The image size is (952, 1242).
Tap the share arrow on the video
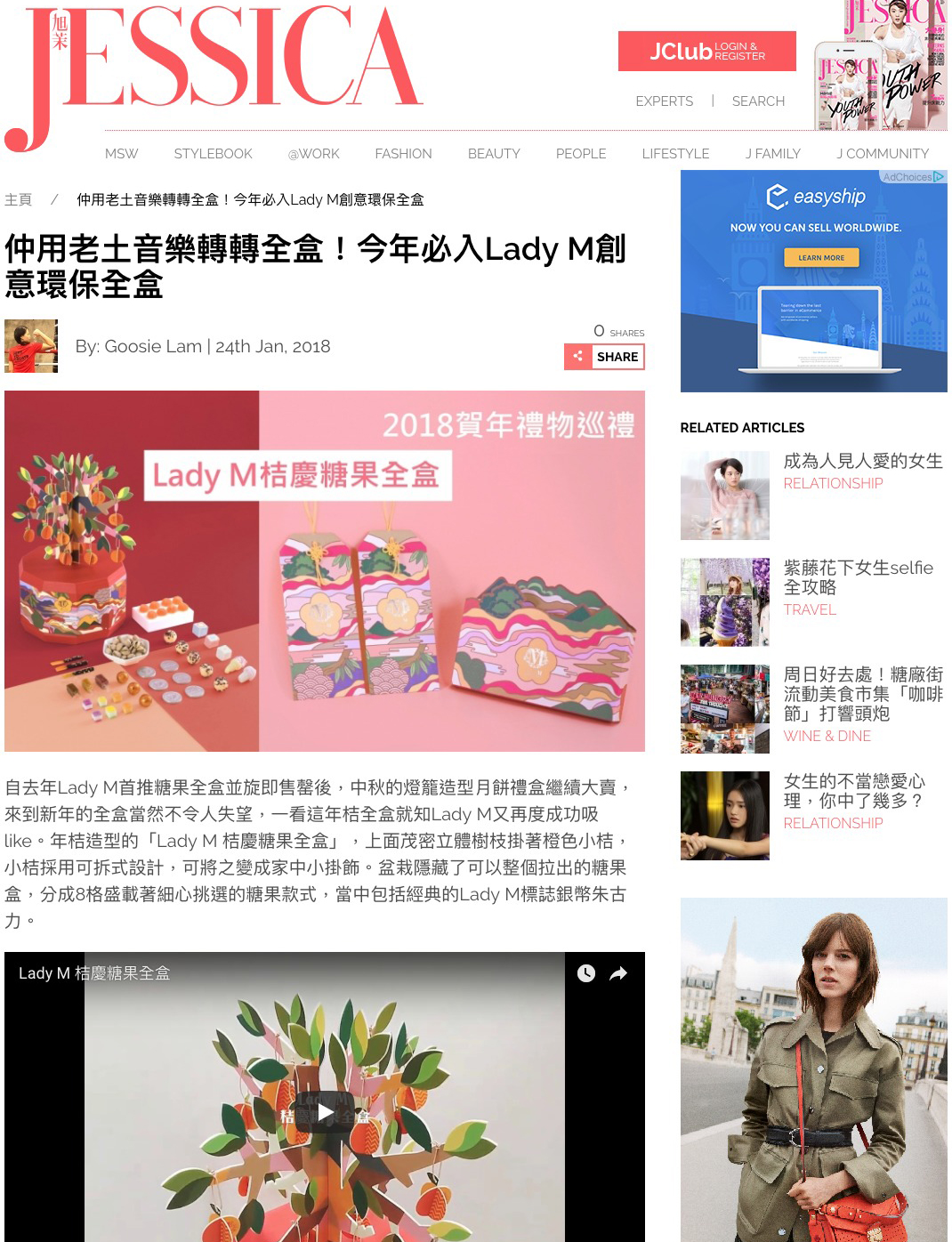coord(618,973)
